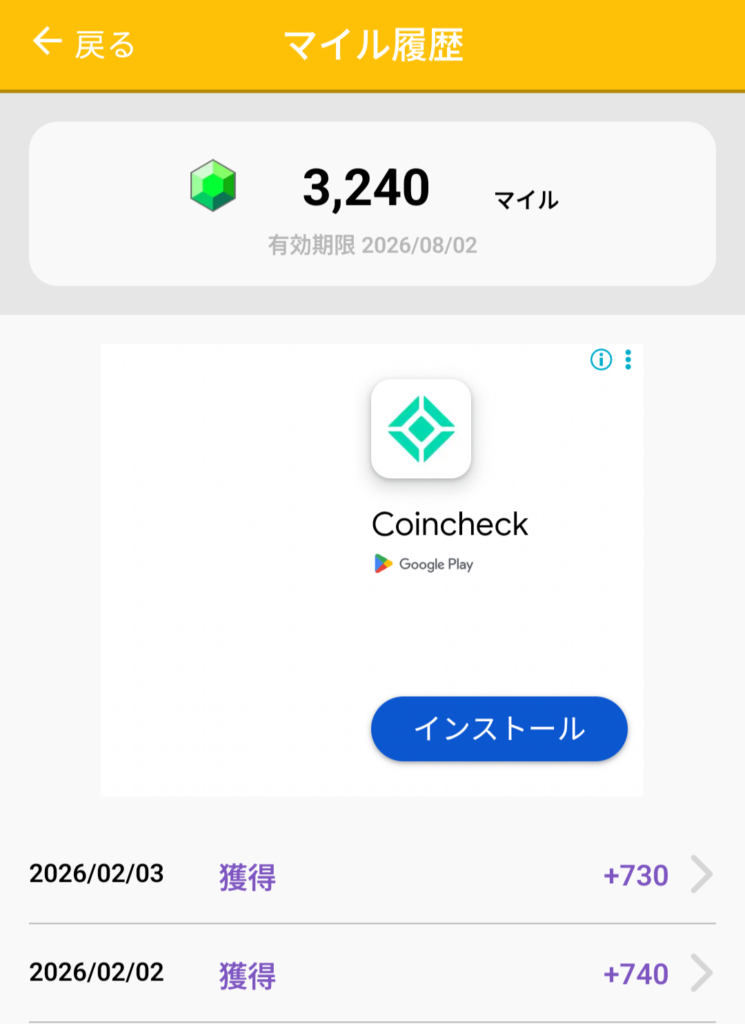Open the 2026/02/03 +730 mile entry
Screen dimensions: 745x1024
372,875
